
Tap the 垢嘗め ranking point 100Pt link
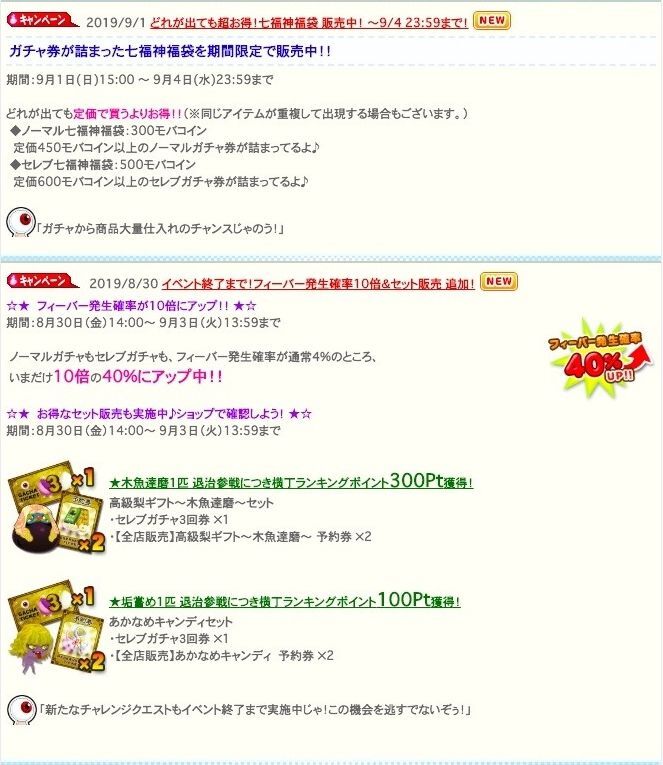(x=284, y=602)
